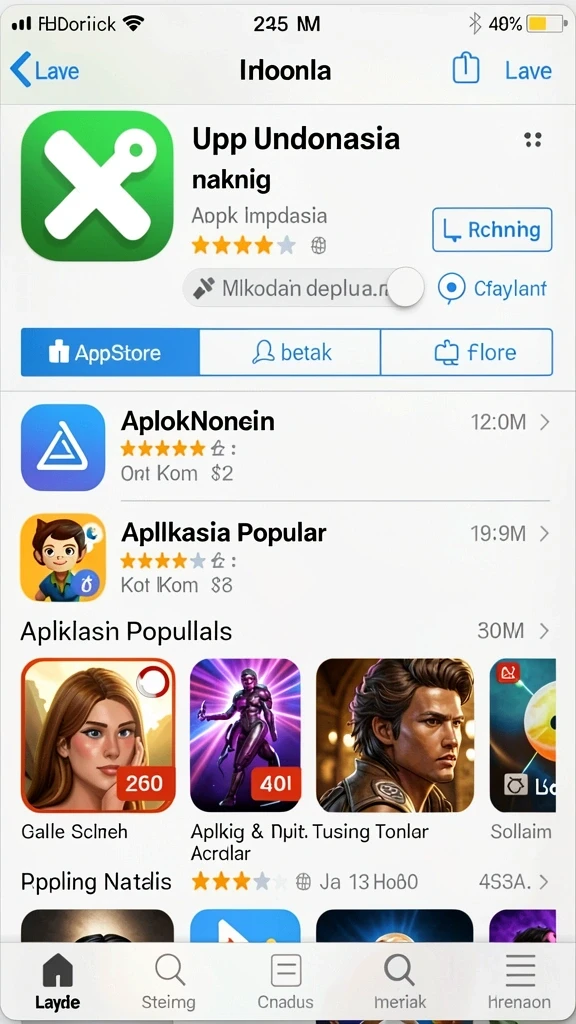Tap the Cfaylant option
This screenshot has height=1024, width=576.
492,288
